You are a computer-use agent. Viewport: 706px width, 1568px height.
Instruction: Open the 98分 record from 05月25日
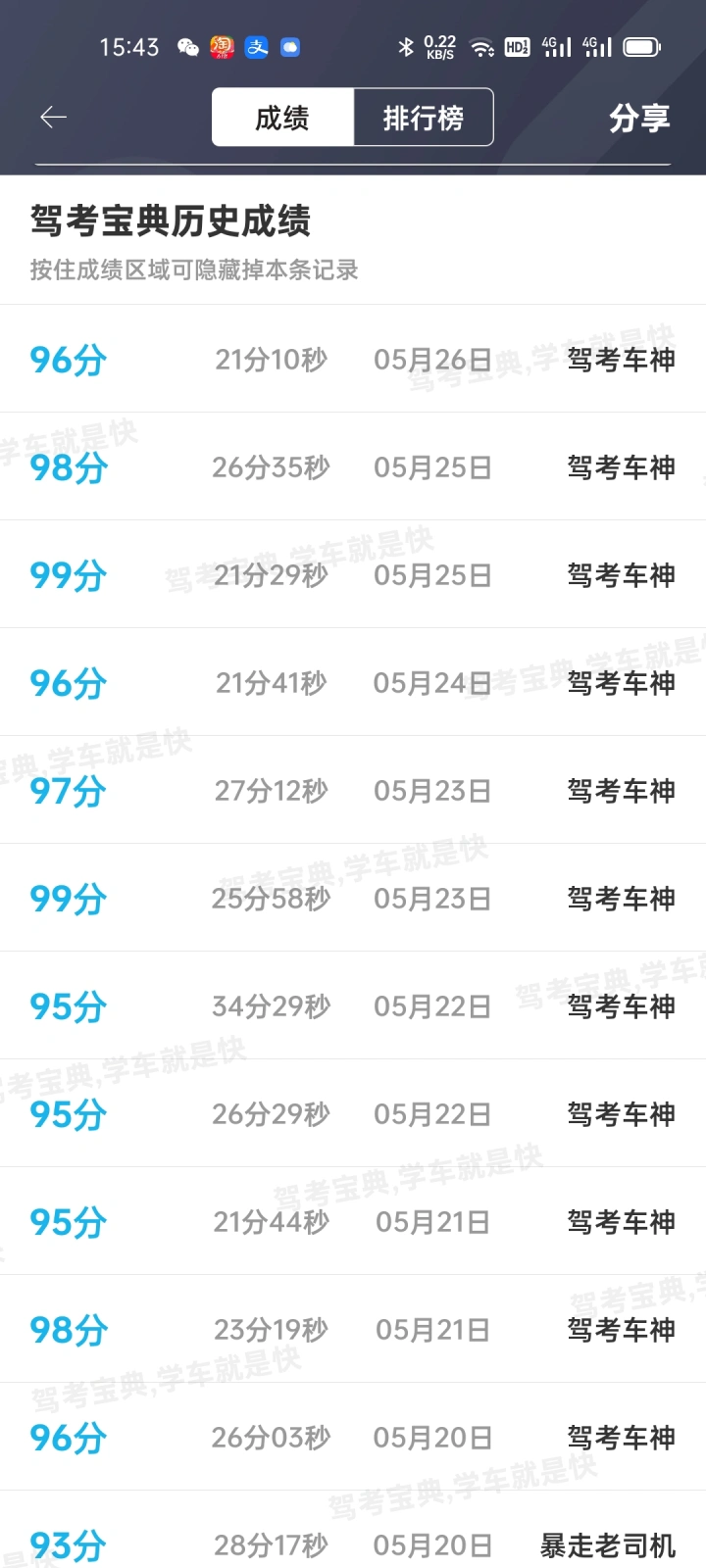point(353,466)
